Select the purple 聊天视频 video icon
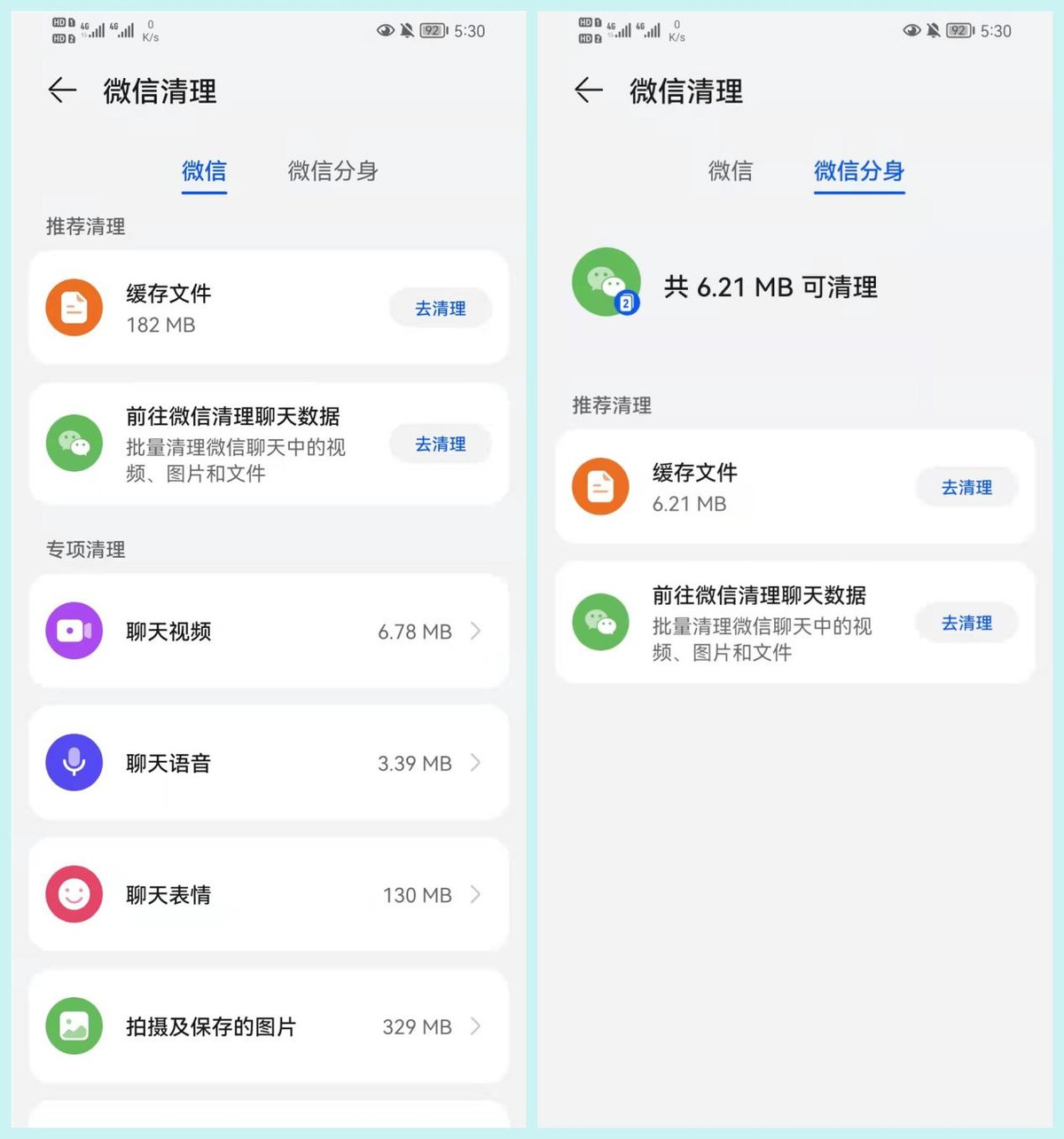The height and width of the screenshot is (1139, 1064). [x=74, y=631]
